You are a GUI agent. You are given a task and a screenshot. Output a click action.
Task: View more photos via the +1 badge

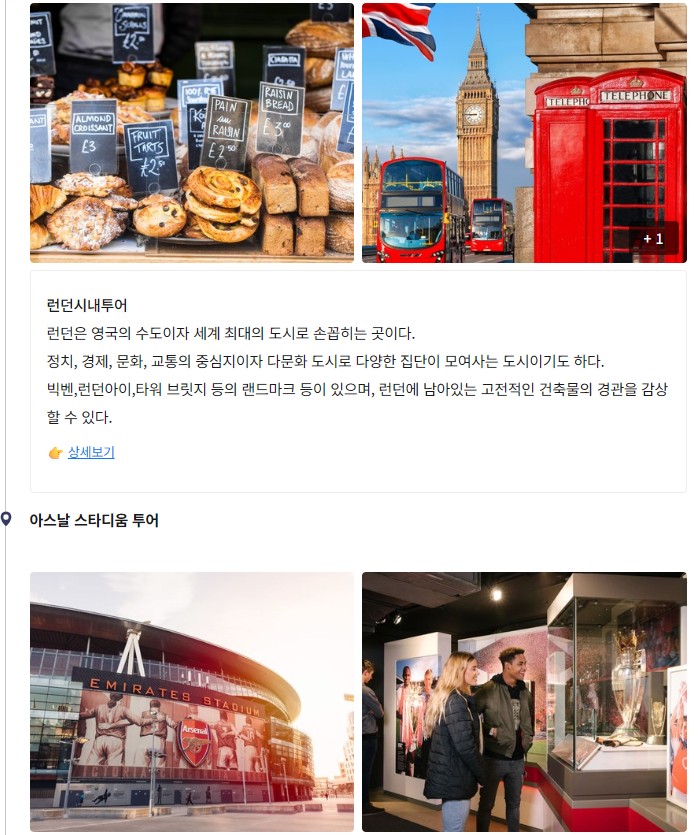pos(653,239)
